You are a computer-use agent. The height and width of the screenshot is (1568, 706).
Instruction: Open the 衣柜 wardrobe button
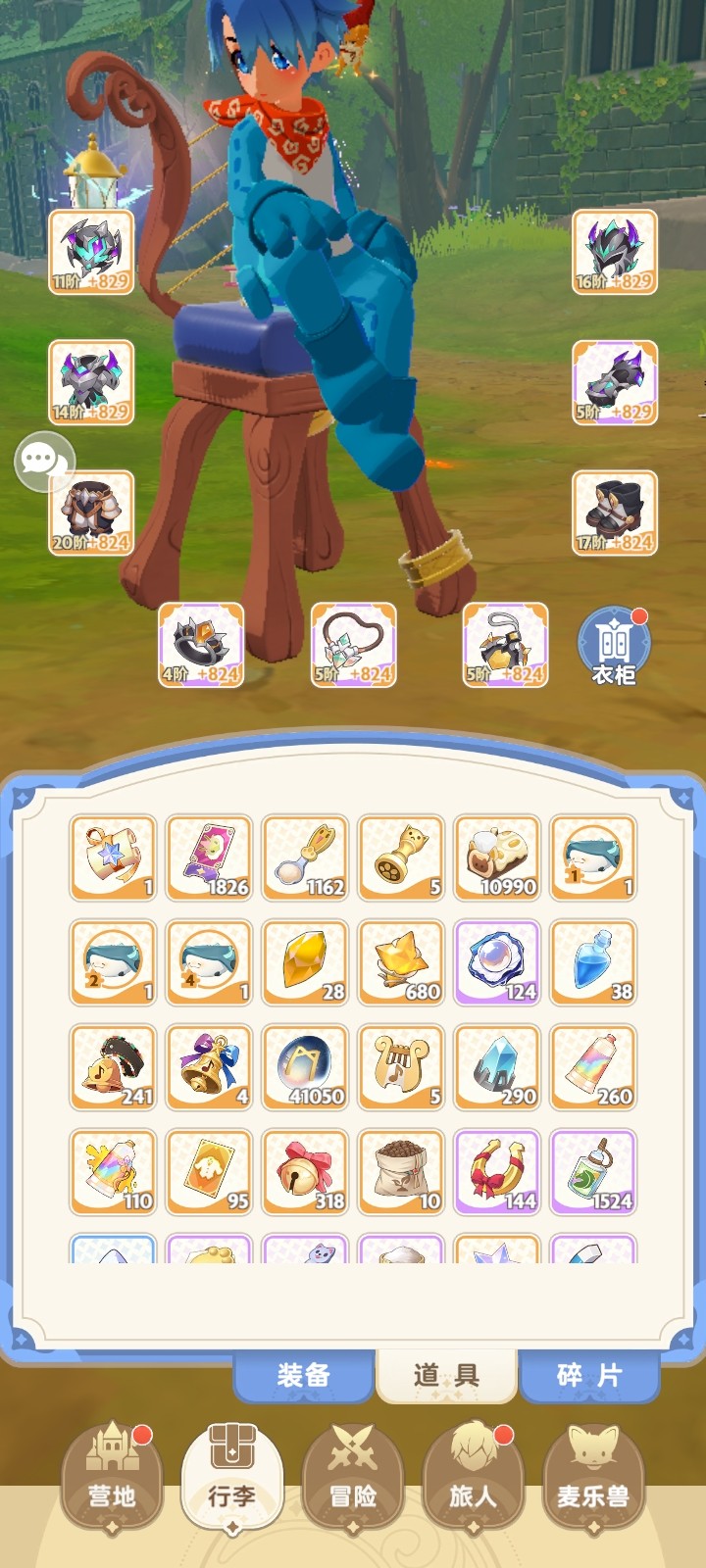click(x=614, y=647)
